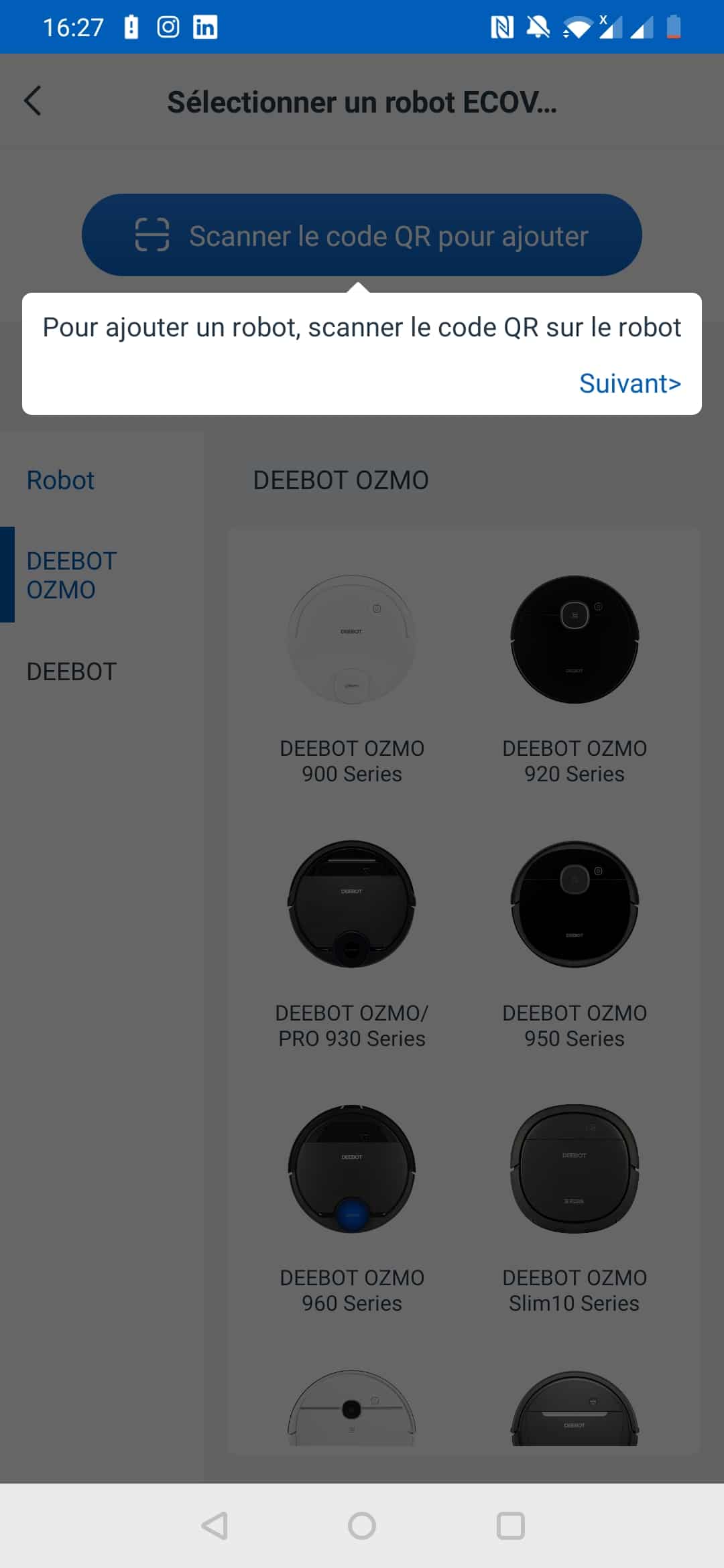724x1568 pixels.
Task: Go back using the header arrow
Action: click(x=33, y=101)
